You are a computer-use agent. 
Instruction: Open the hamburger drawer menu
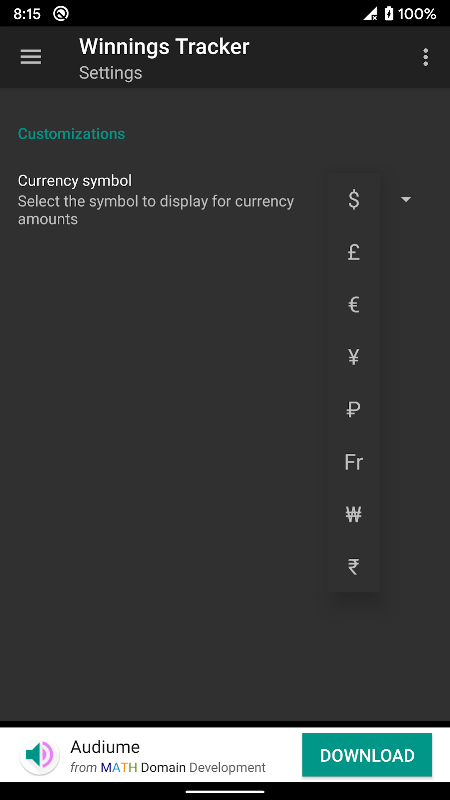point(31,57)
